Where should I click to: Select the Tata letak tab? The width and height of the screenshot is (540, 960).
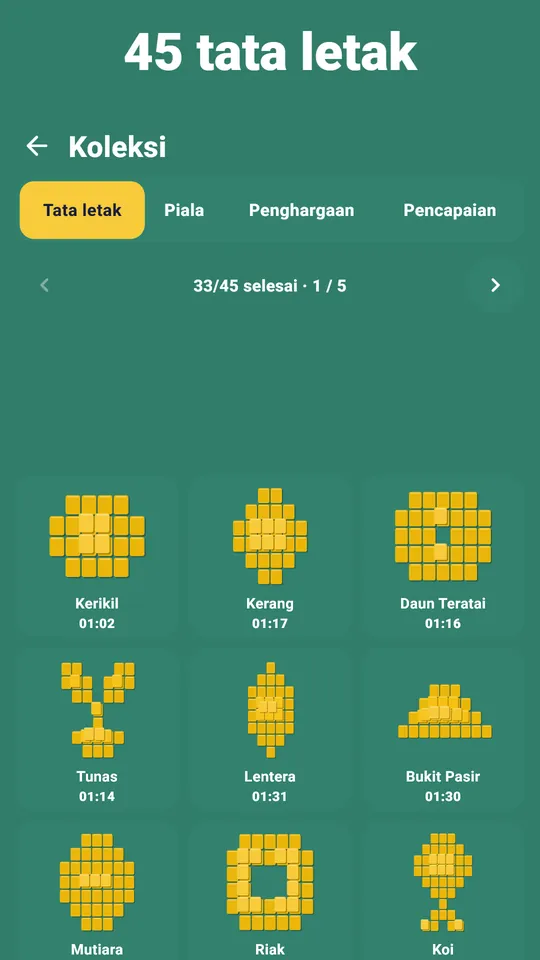tap(82, 210)
